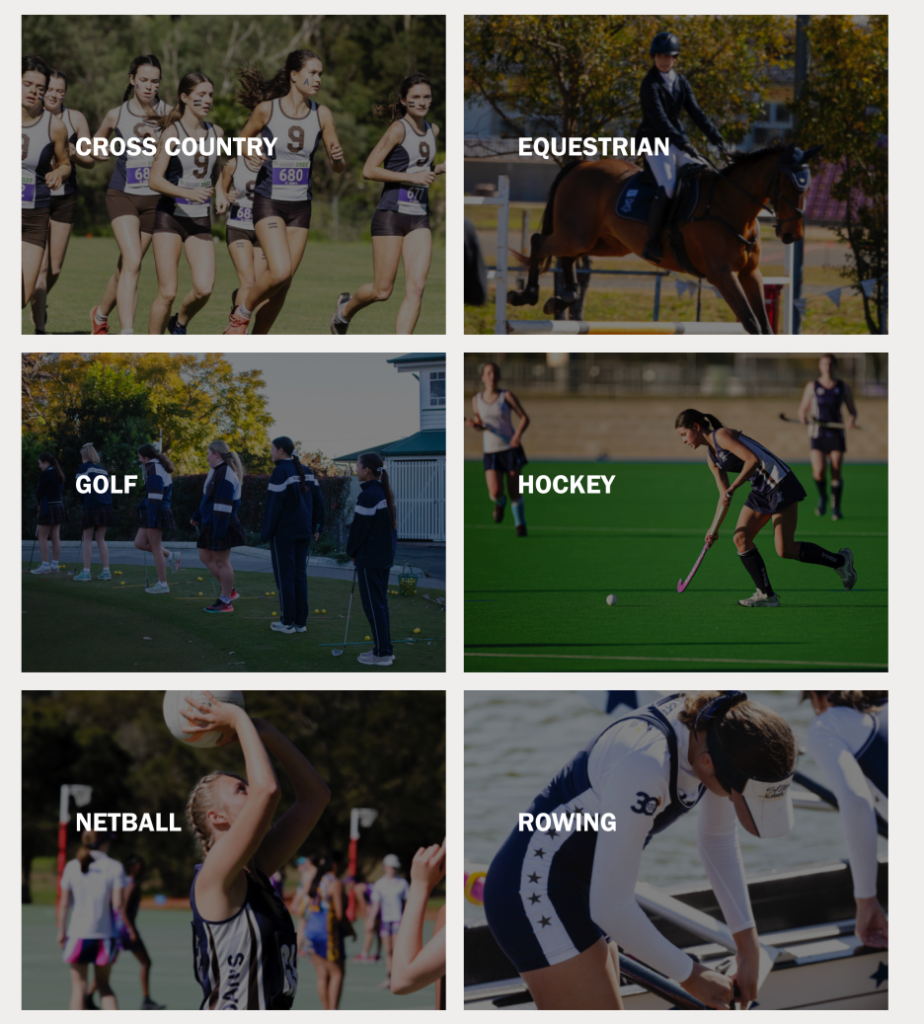Screen dimensions: 924x1024
Task: Tap the Hockey tile
Action: [675, 512]
